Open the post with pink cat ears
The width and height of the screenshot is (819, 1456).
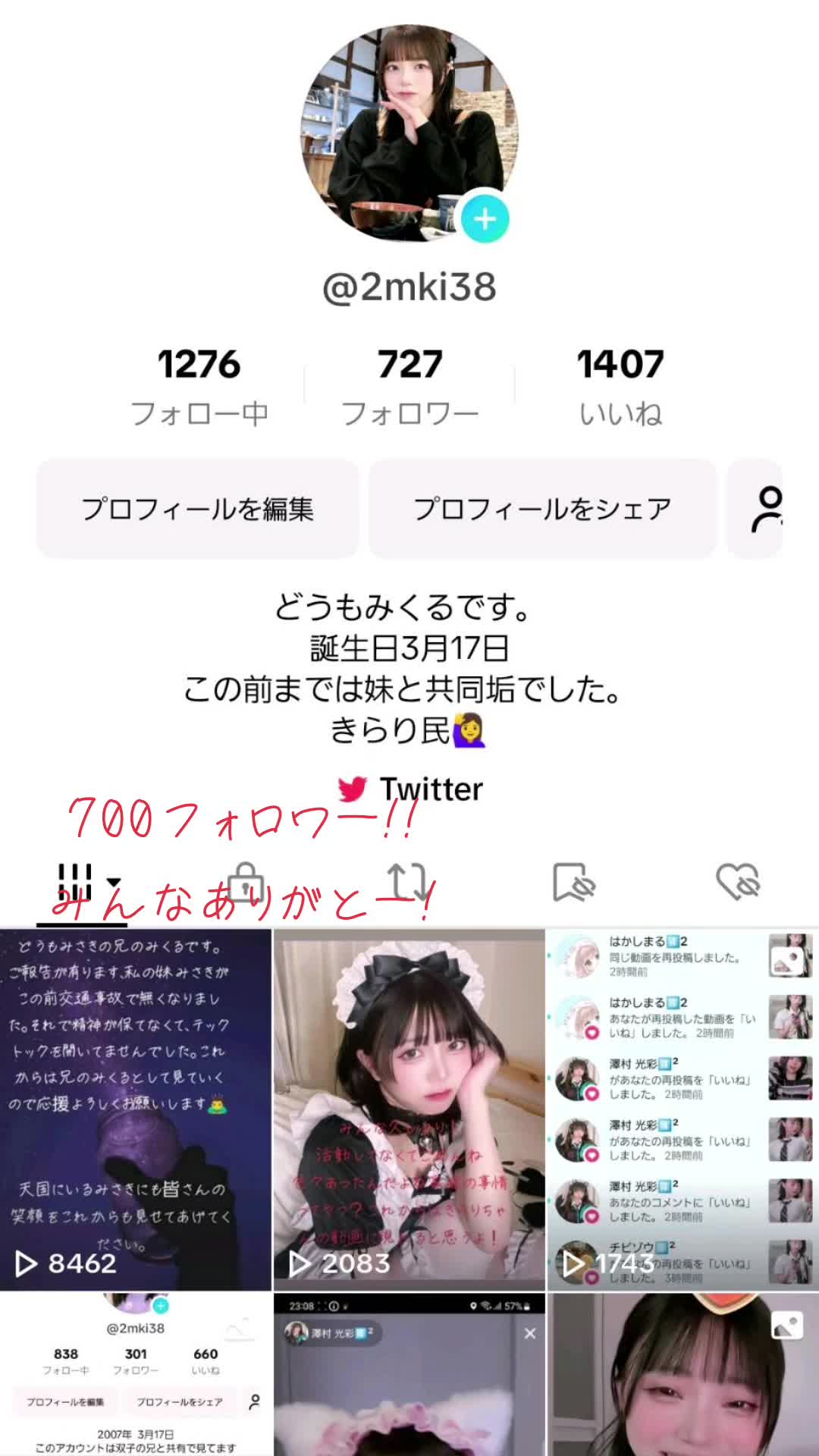[409, 1374]
